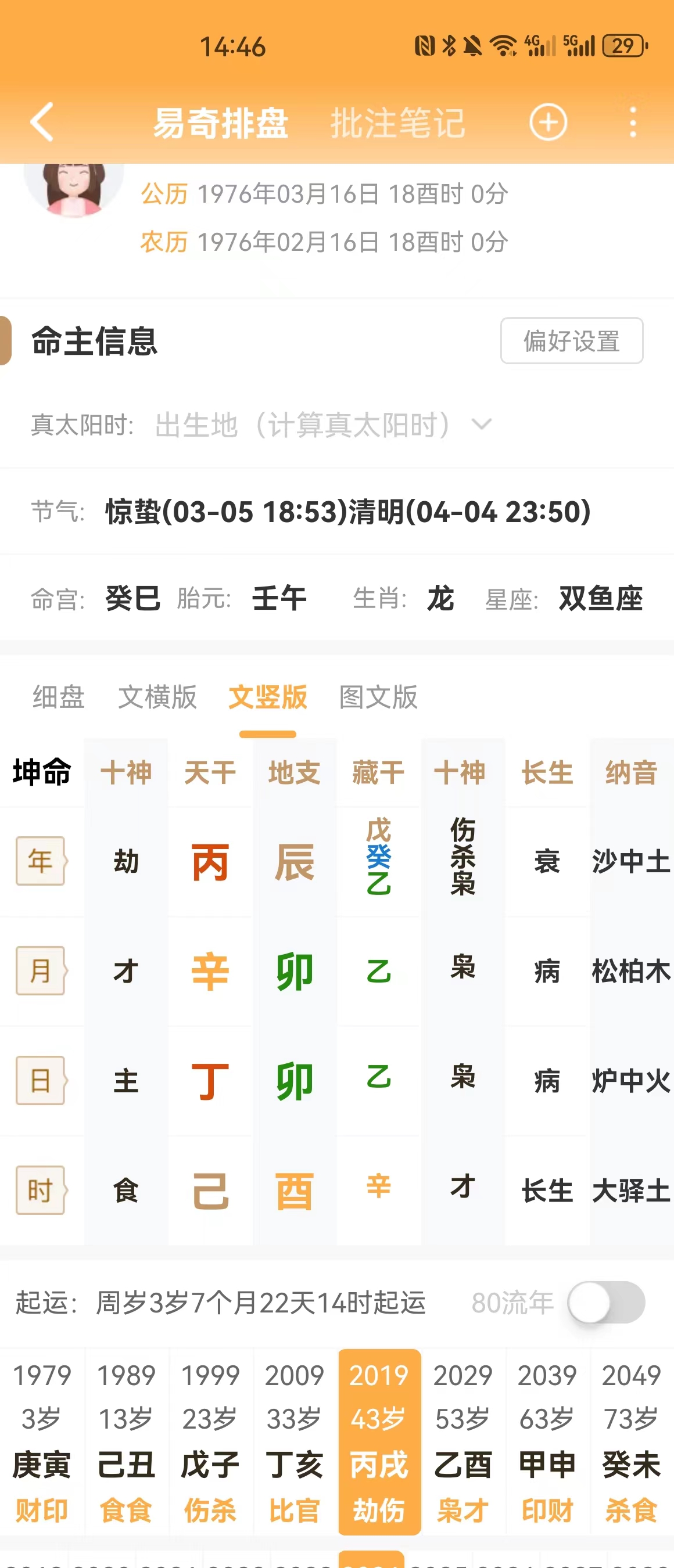Switch to the 批注笔记 tab

coord(397,123)
